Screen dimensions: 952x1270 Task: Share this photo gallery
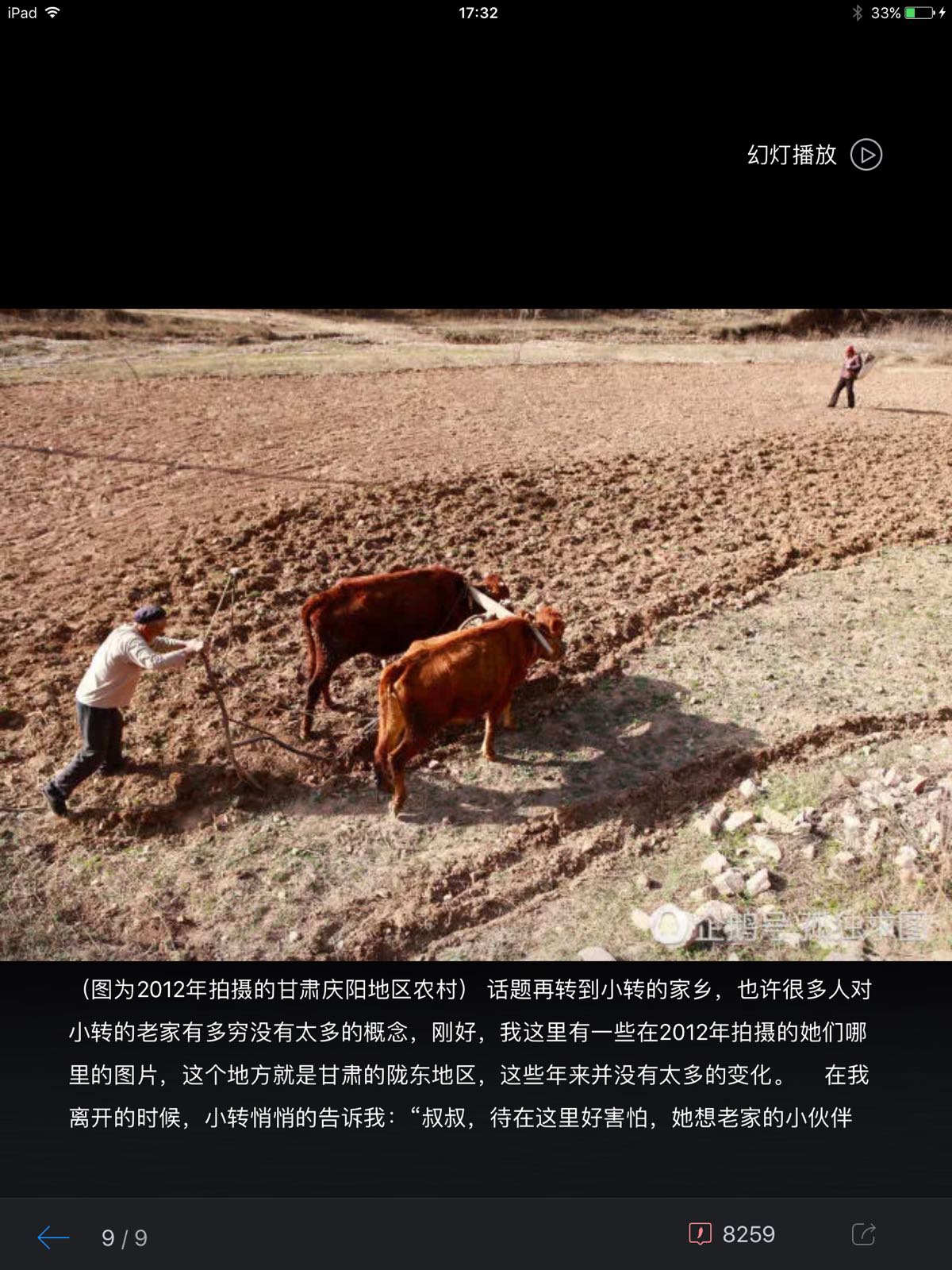(x=863, y=1234)
